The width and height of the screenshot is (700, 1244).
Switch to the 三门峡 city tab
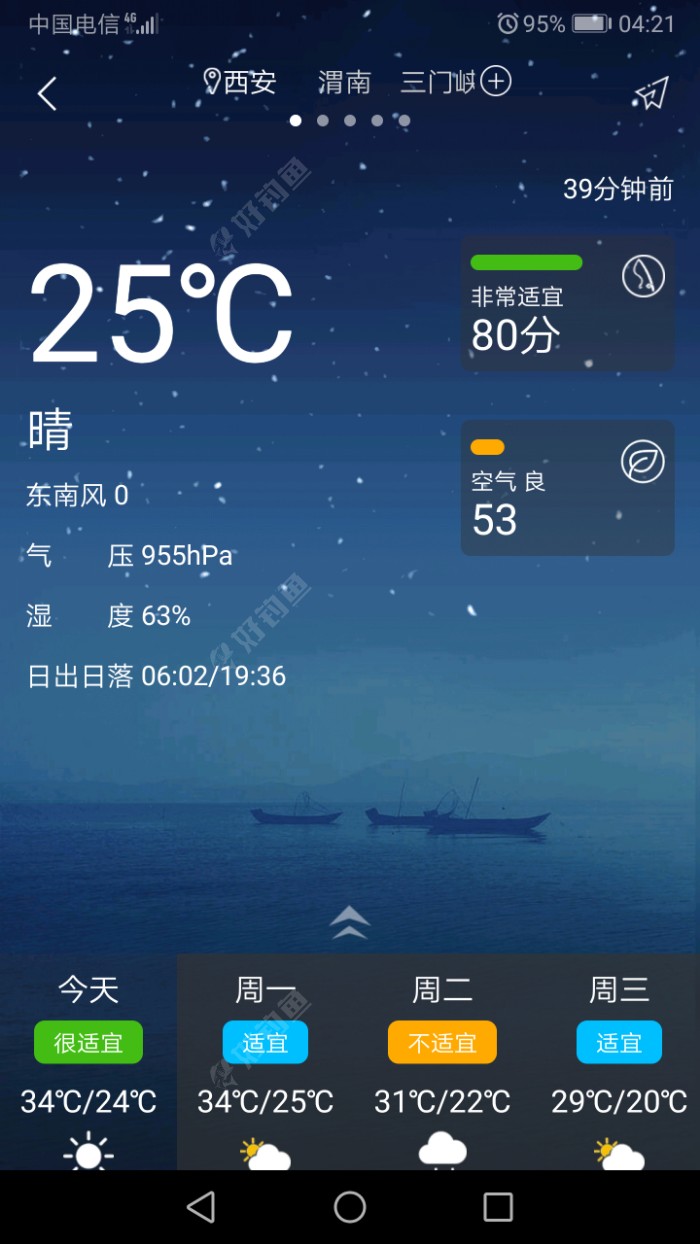tap(437, 82)
